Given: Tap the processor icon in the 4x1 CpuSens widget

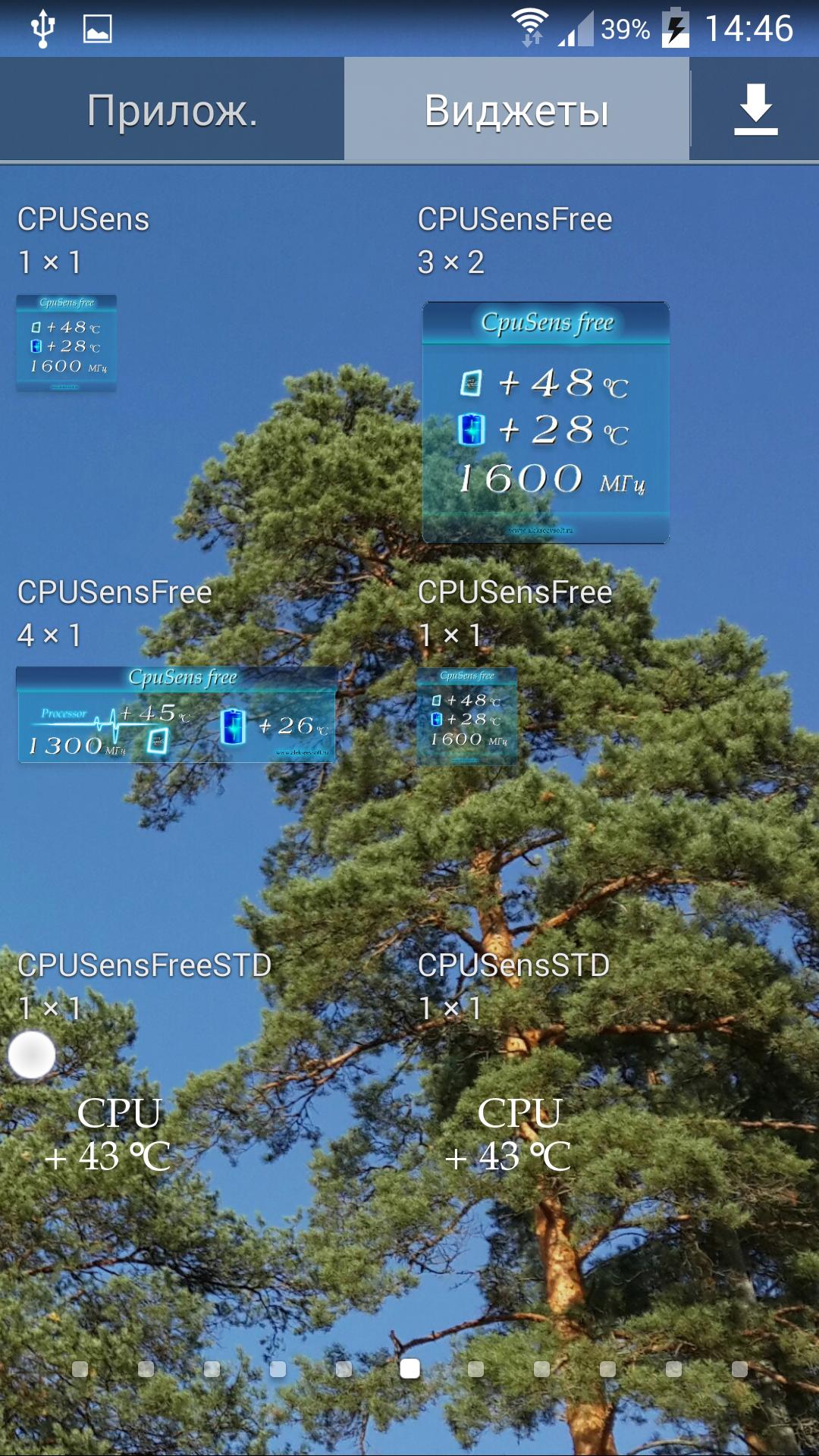Looking at the screenshot, I should tap(159, 739).
